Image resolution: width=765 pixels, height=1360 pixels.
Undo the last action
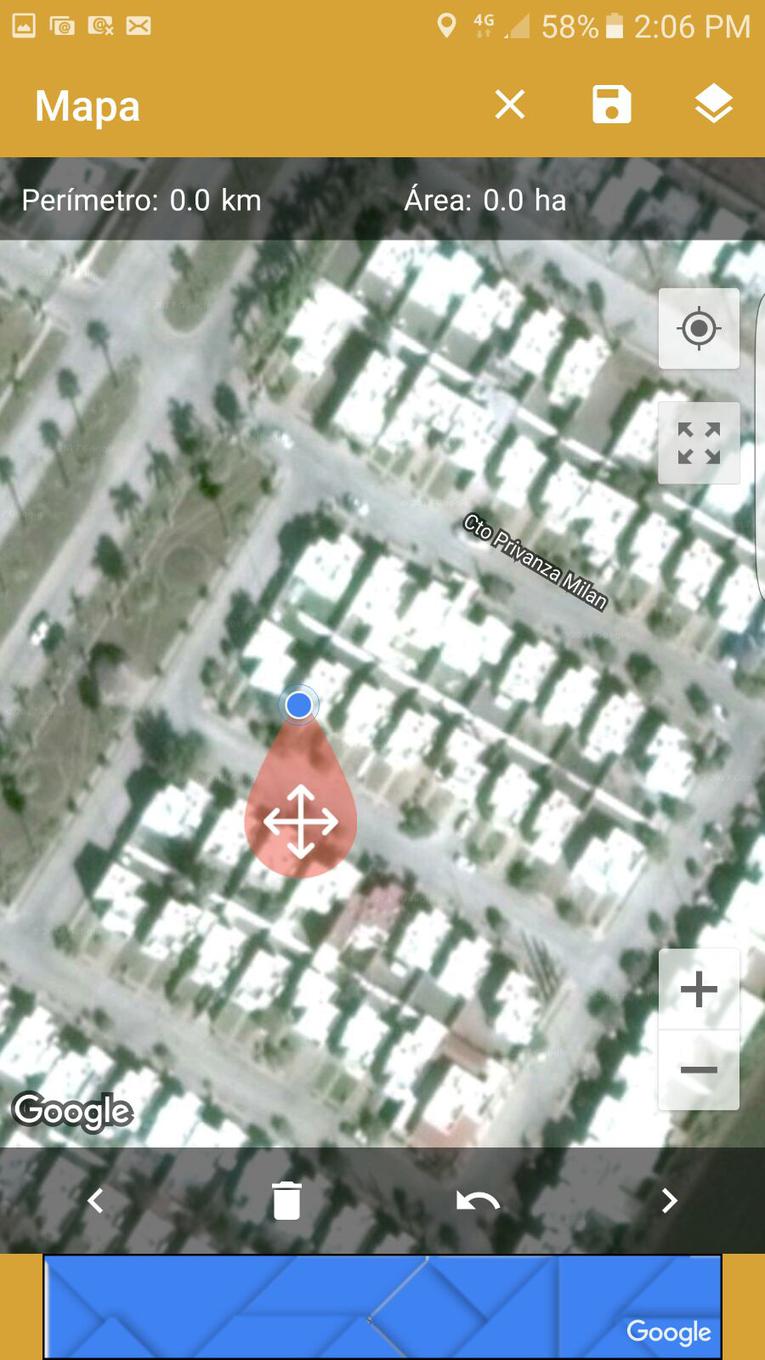tap(478, 1200)
